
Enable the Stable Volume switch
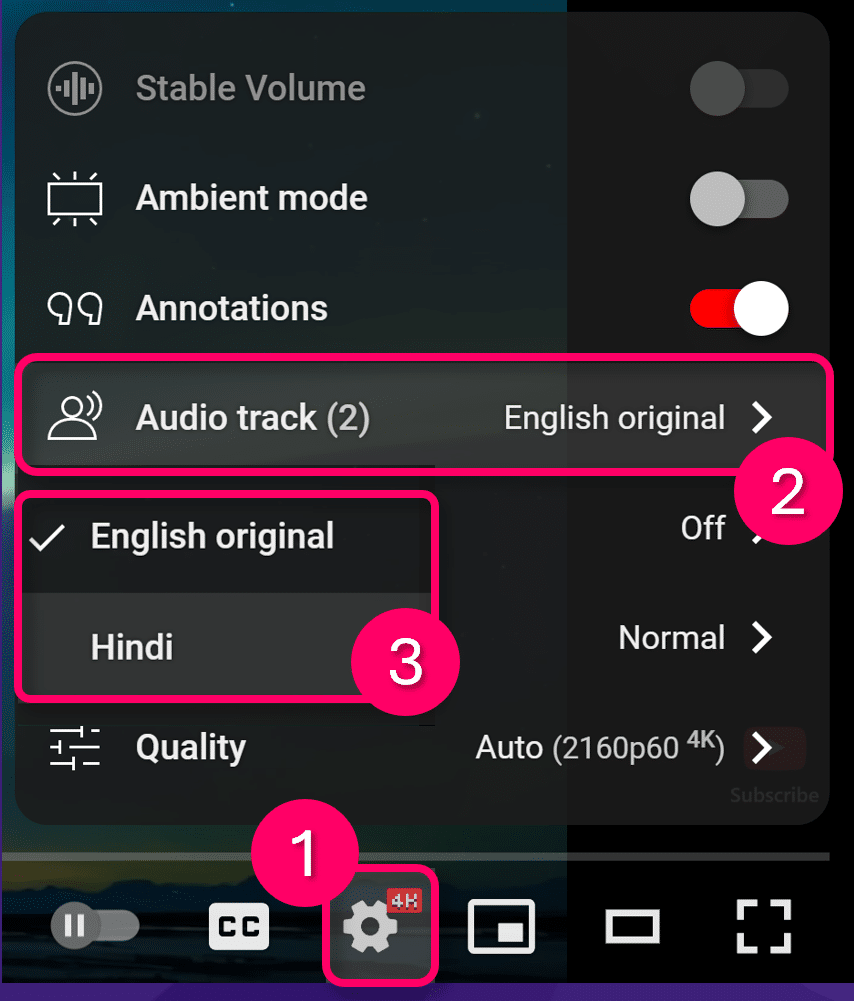click(x=738, y=89)
